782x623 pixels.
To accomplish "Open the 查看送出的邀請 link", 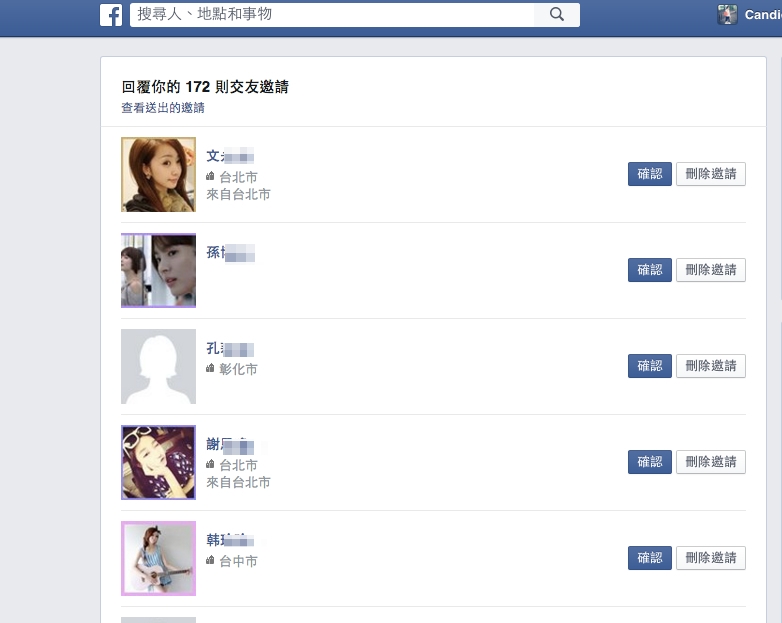I will point(163,108).
